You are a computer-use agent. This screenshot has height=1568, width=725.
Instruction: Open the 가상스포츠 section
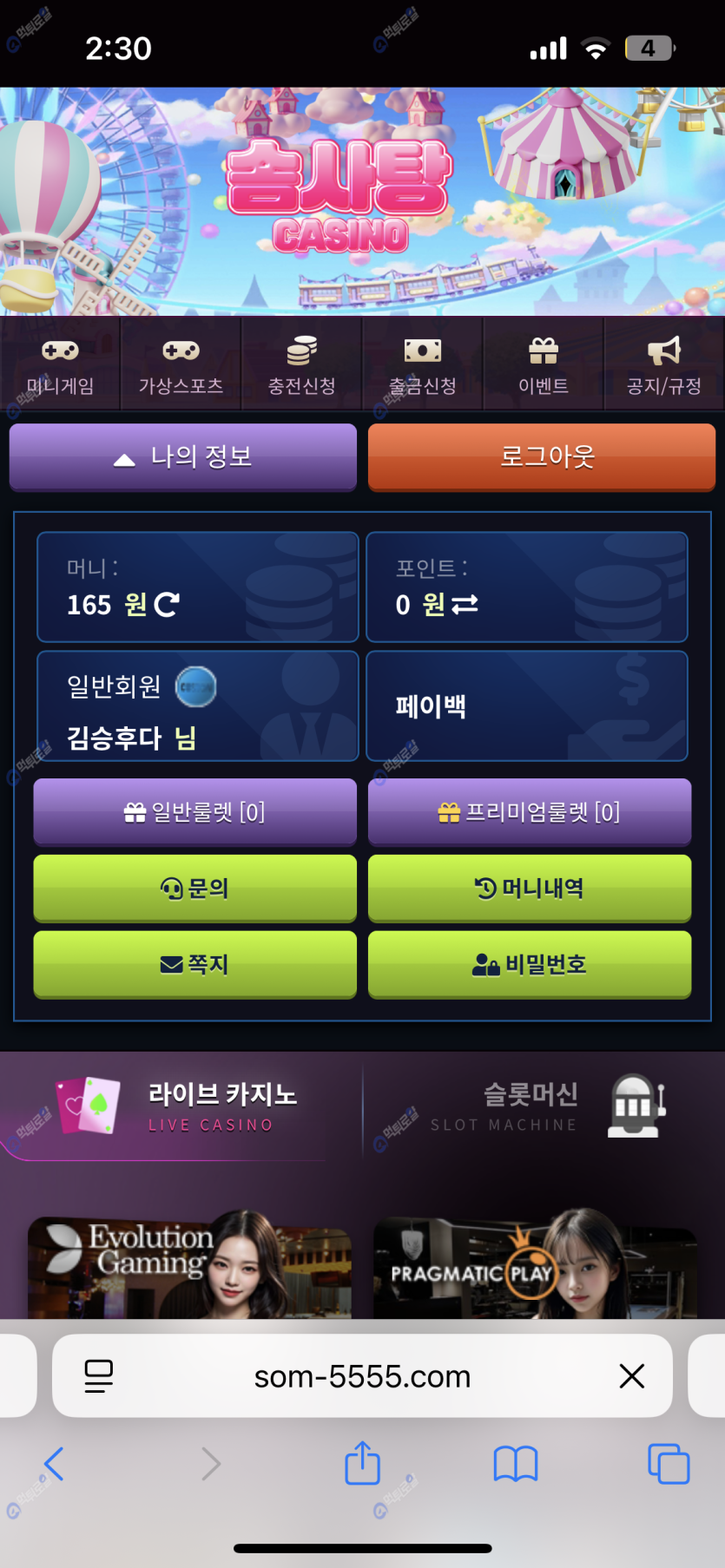181,364
